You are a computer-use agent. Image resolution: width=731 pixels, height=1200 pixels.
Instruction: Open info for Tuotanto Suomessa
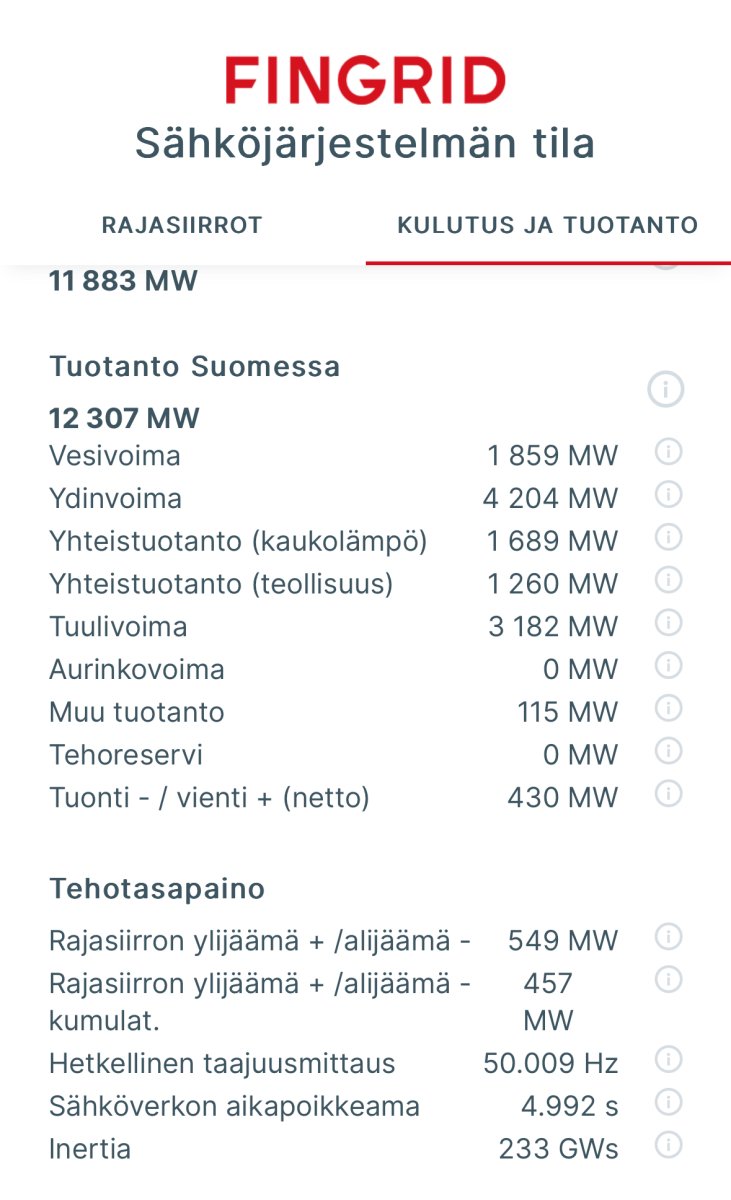point(666,388)
